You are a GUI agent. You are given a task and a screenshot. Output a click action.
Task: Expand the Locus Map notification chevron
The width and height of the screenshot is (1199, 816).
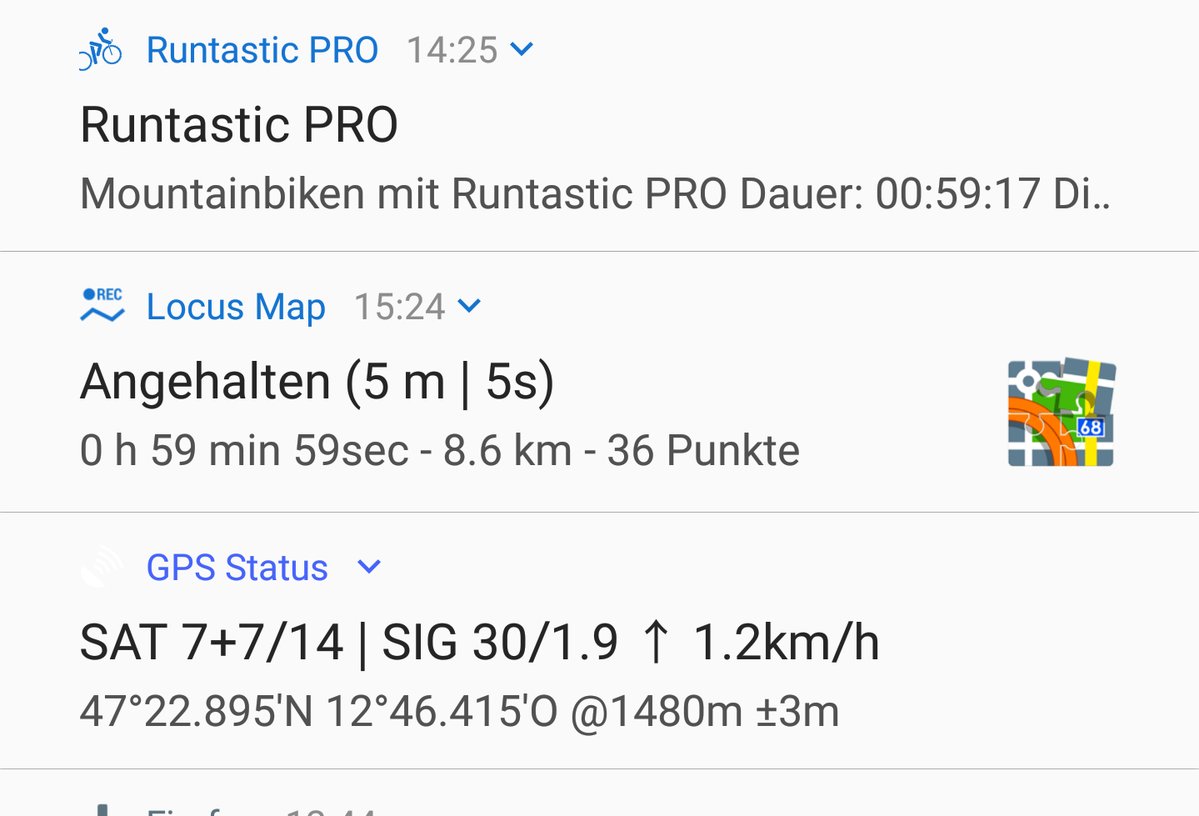[x=469, y=306]
